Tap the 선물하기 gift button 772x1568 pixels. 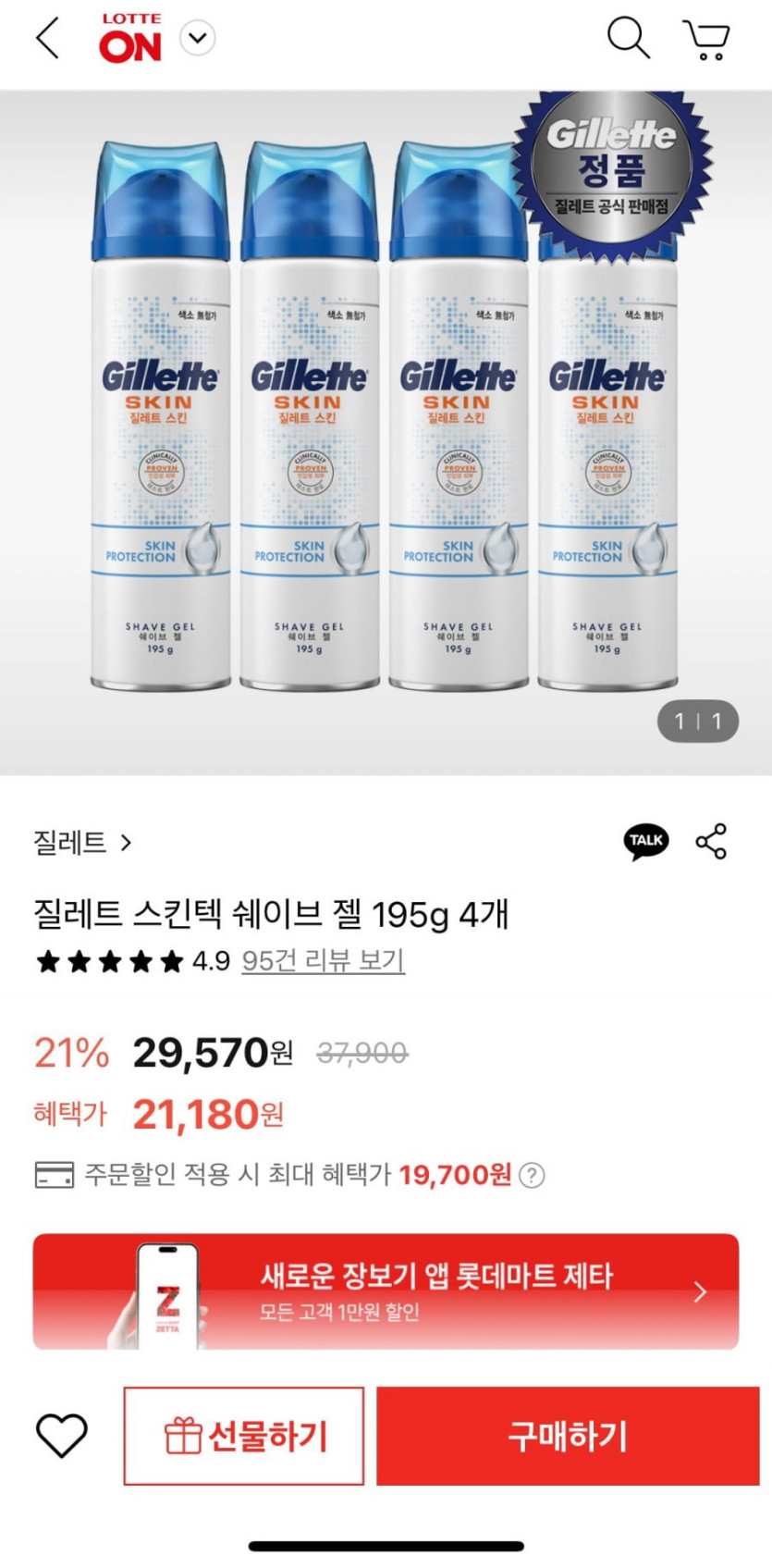click(x=244, y=1436)
